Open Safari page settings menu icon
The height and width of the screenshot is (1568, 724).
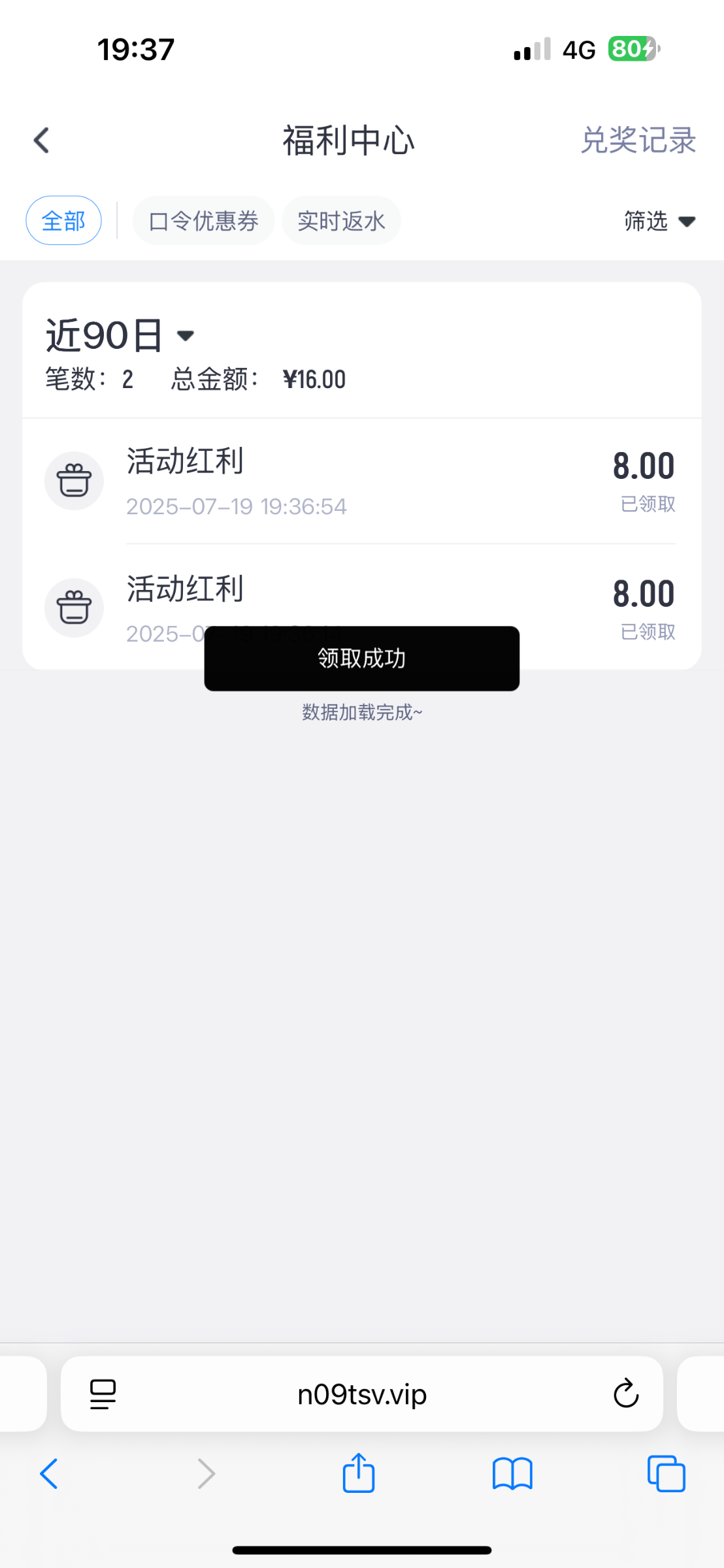coord(103,1394)
